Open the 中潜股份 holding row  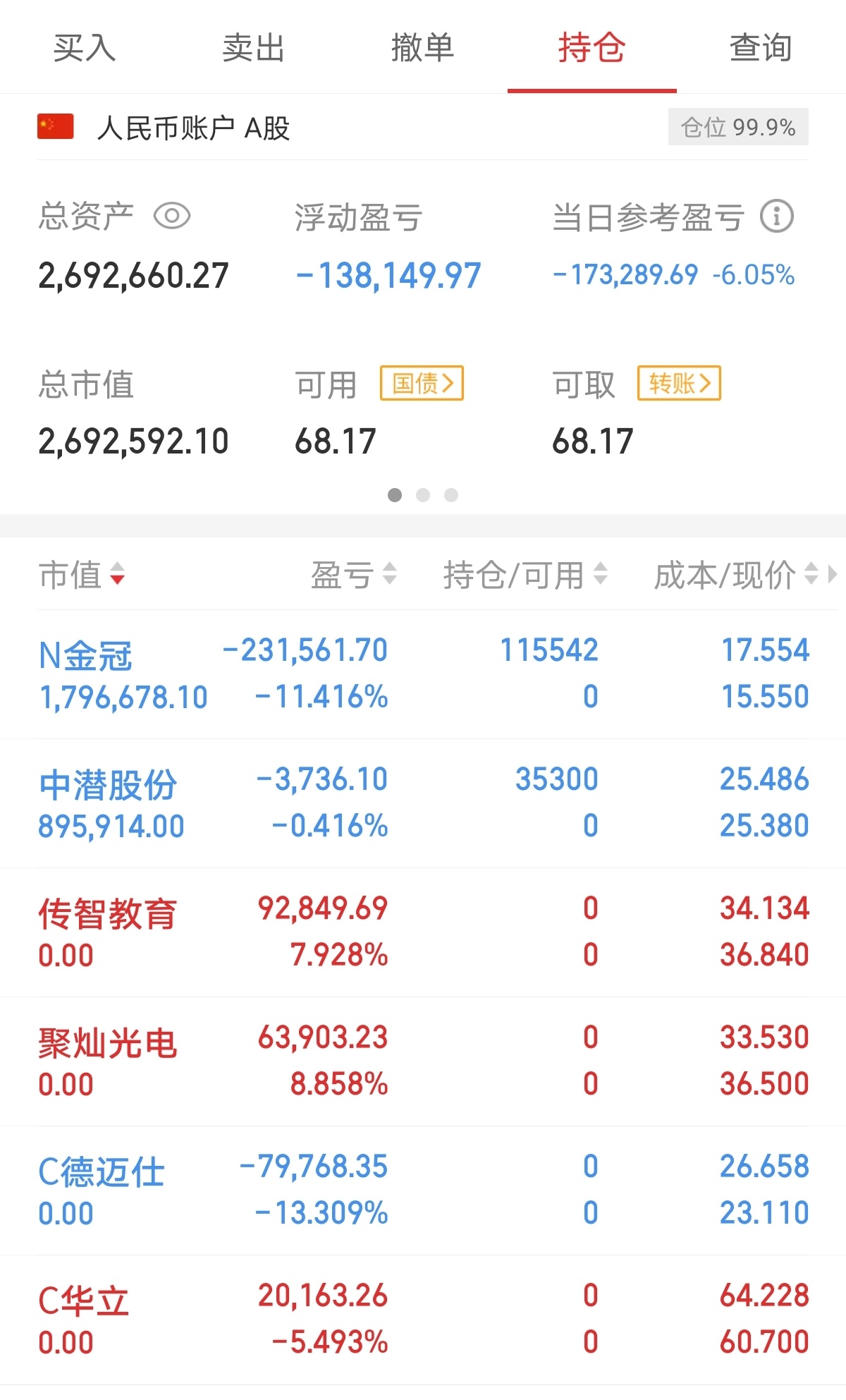[423, 803]
